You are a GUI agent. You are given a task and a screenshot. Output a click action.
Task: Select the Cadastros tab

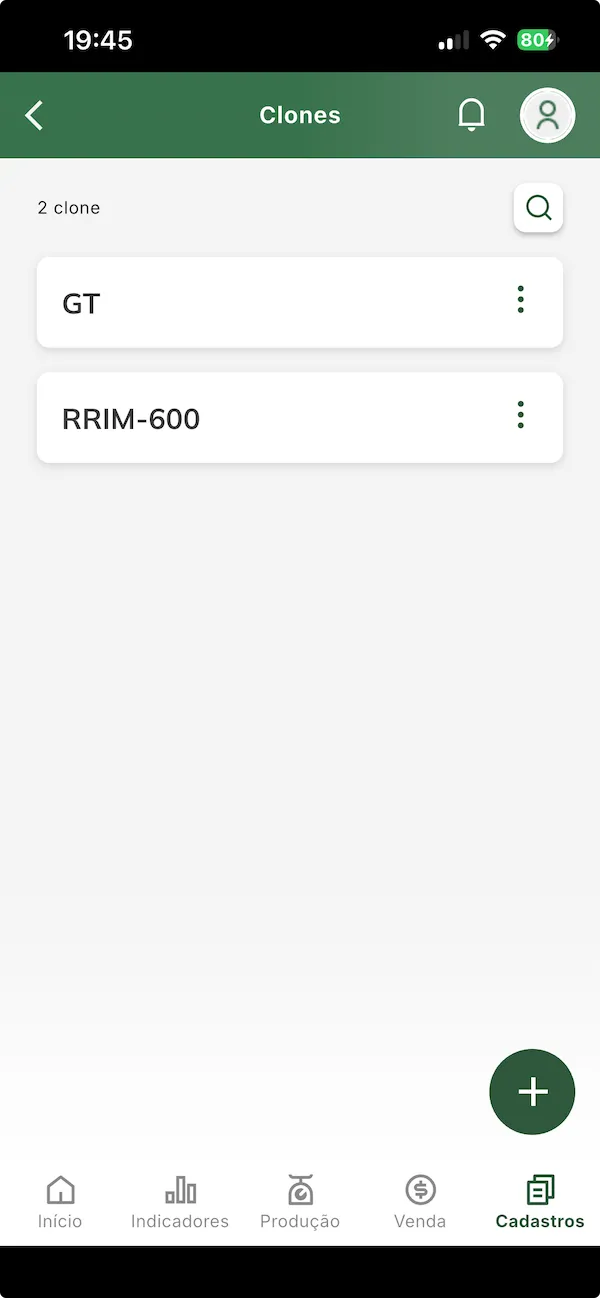pos(540,1202)
